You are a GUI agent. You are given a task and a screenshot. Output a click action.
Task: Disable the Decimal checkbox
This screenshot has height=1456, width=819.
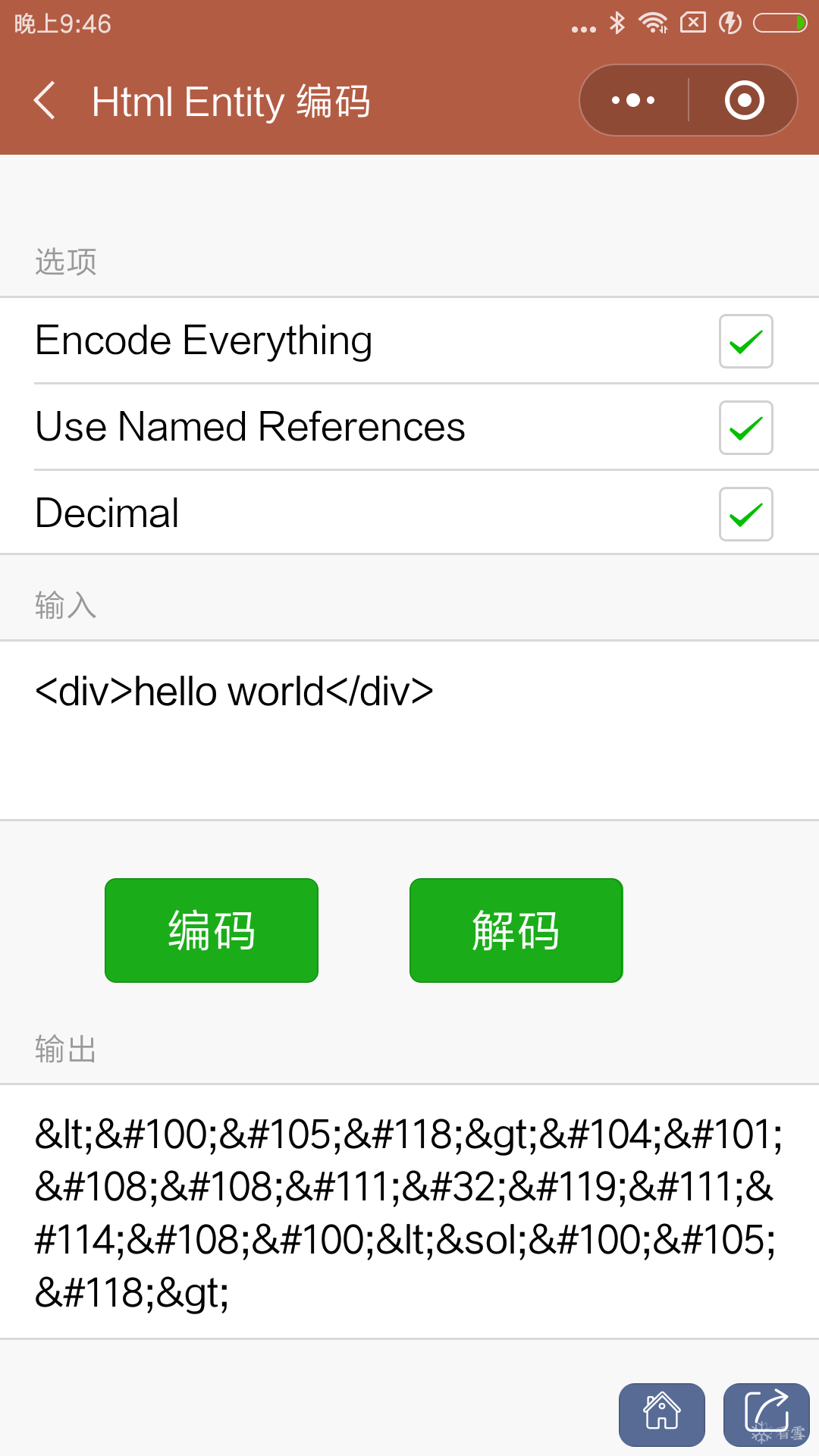(x=745, y=514)
